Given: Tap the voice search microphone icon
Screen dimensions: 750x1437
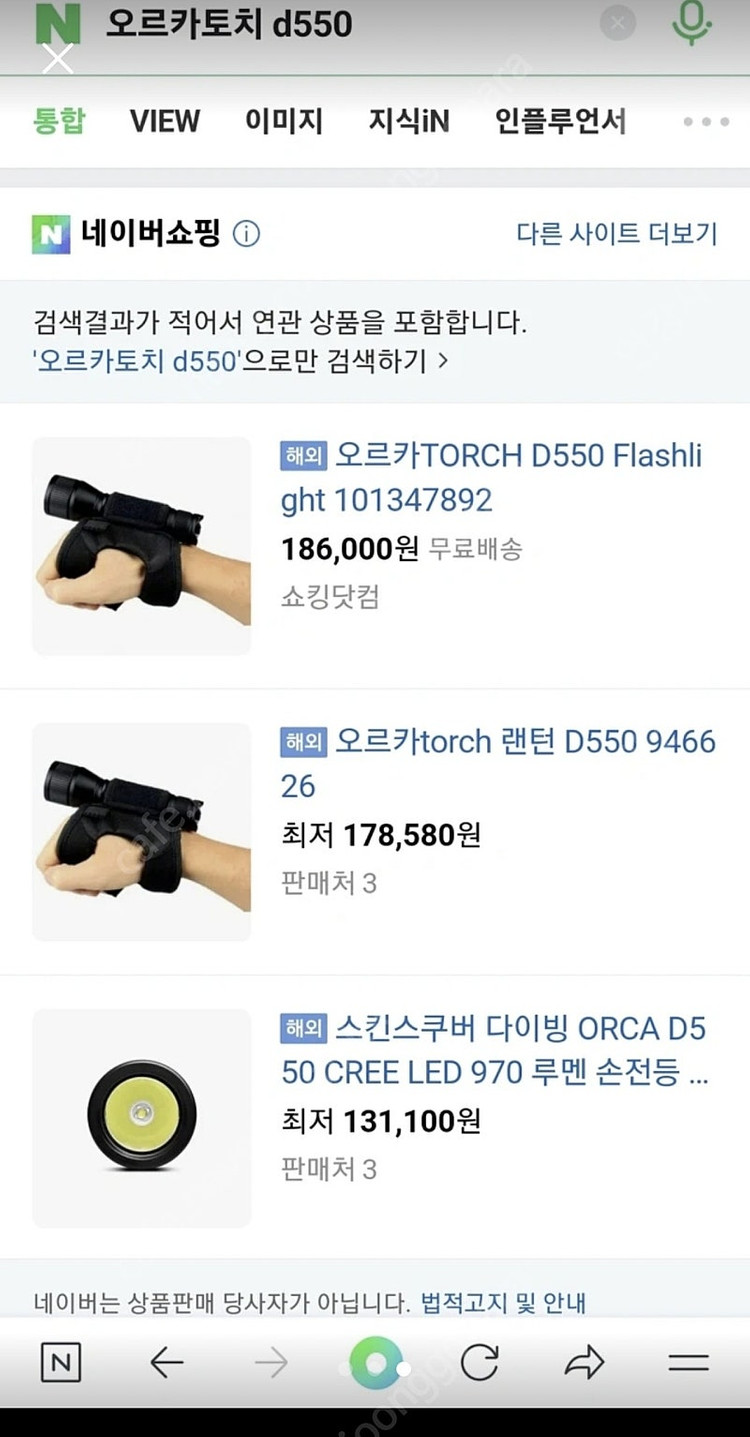Looking at the screenshot, I should [x=692, y=22].
